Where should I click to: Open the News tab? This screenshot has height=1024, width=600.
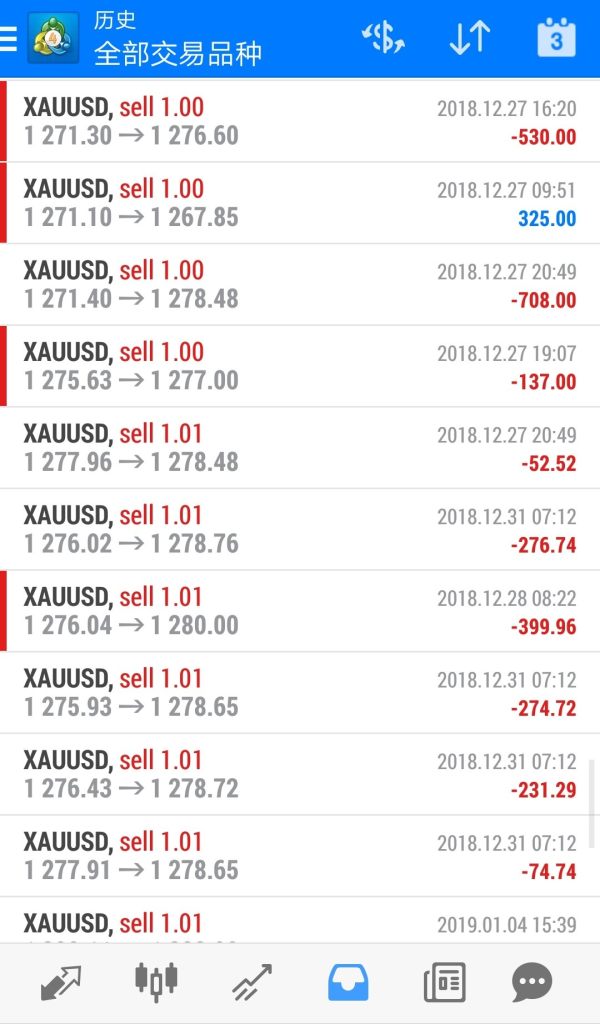(443, 983)
